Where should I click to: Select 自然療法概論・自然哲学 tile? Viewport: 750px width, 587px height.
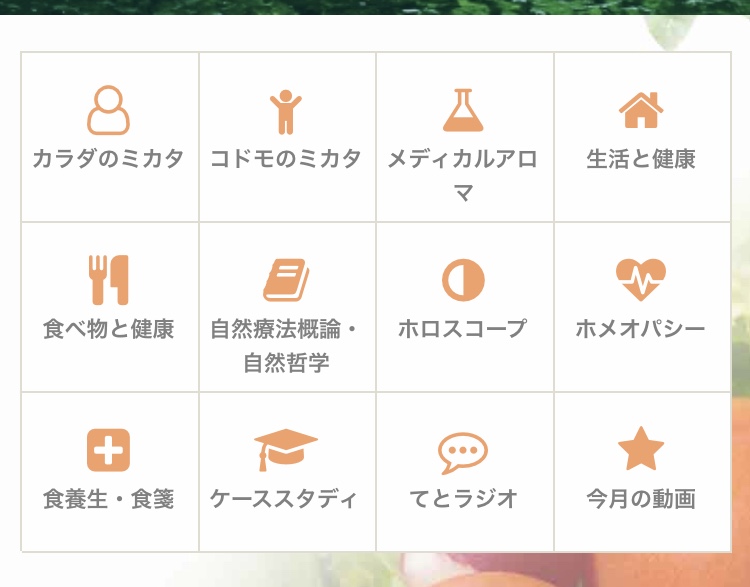point(286,307)
